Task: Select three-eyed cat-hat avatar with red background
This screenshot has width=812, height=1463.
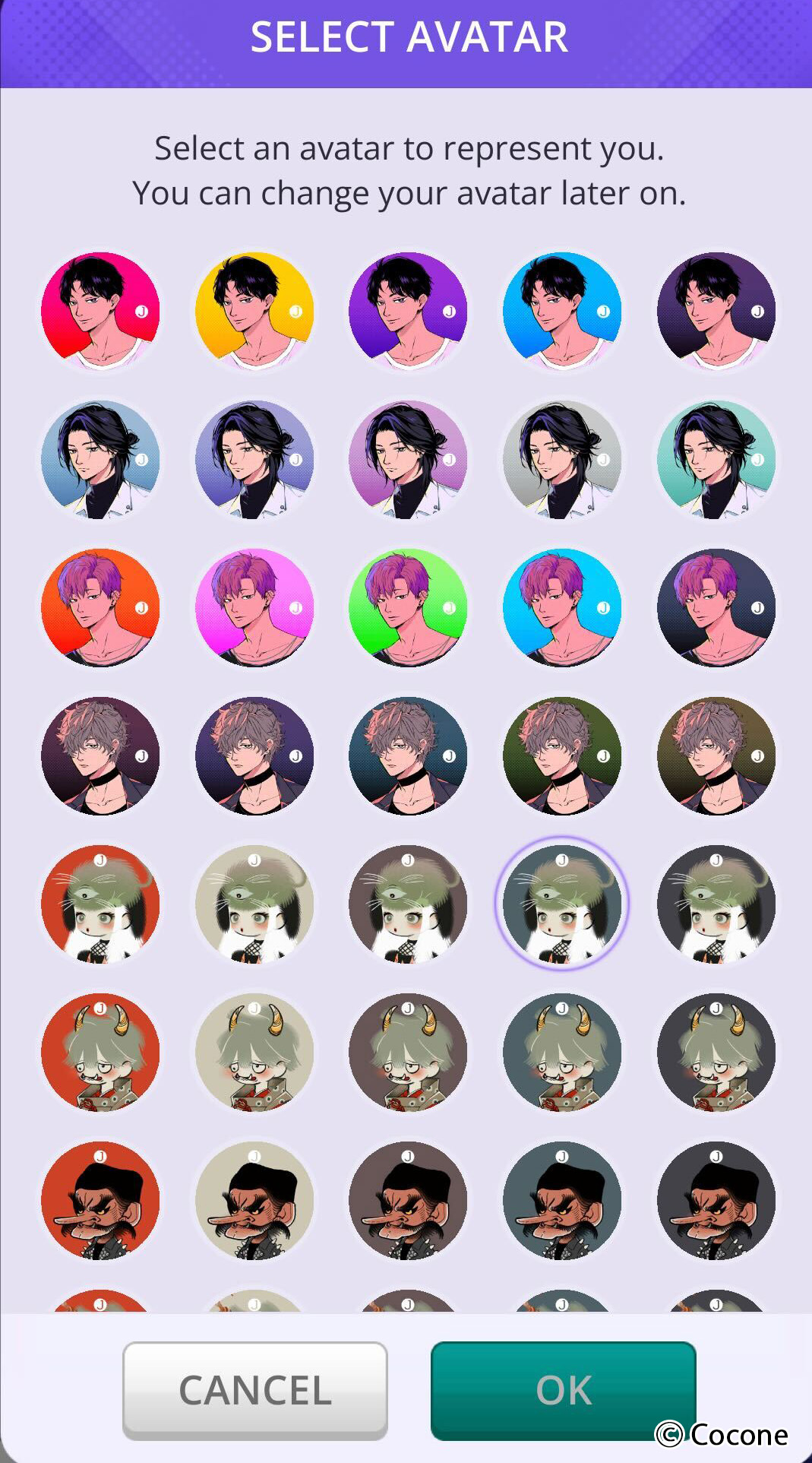Action: (100, 904)
